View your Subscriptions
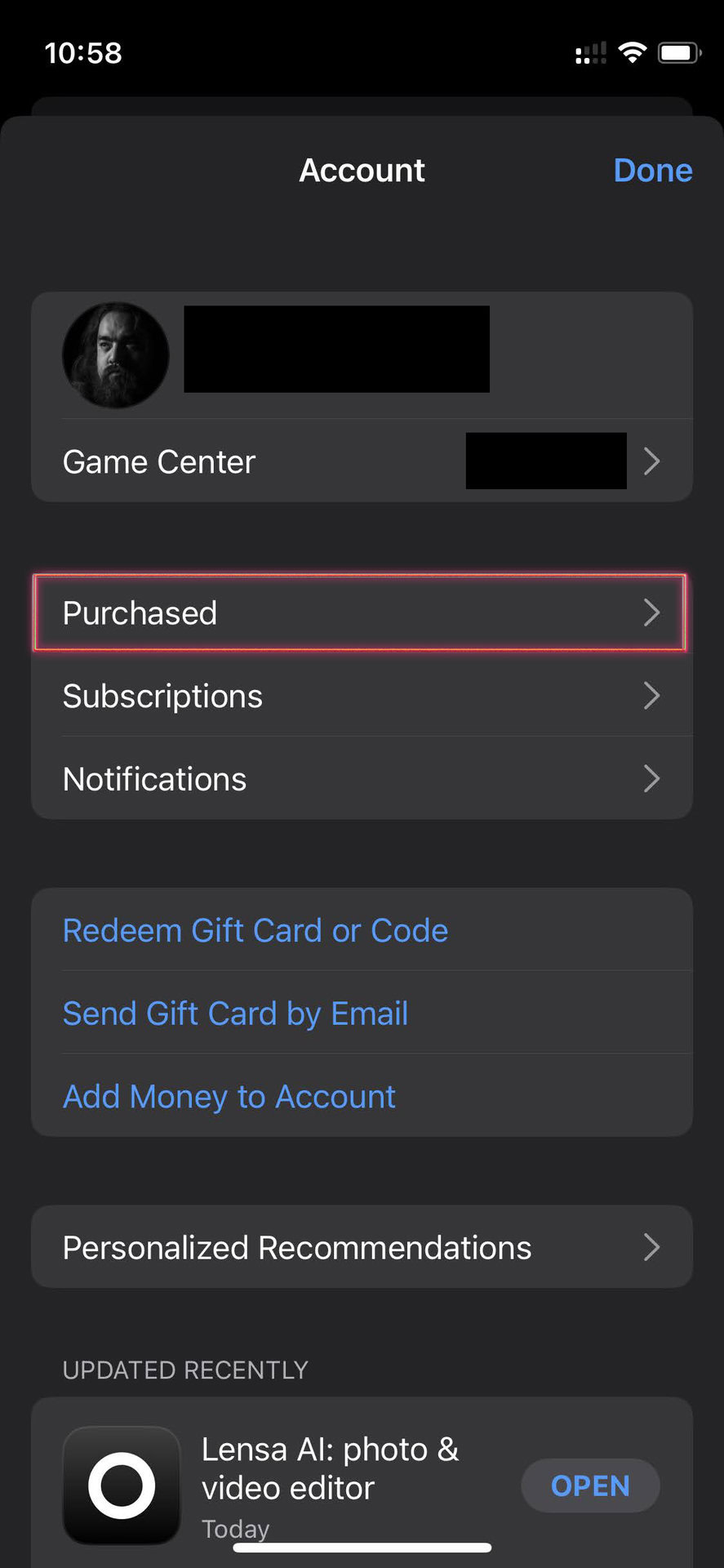724x1568 pixels. click(x=361, y=696)
